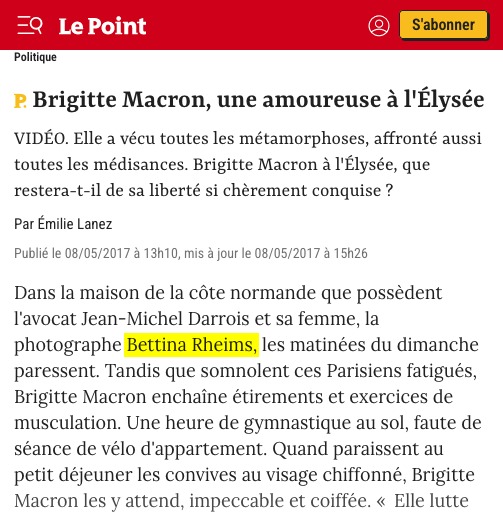Open the user account icon
The width and height of the screenshot is (503, 517).
(379, 25)
